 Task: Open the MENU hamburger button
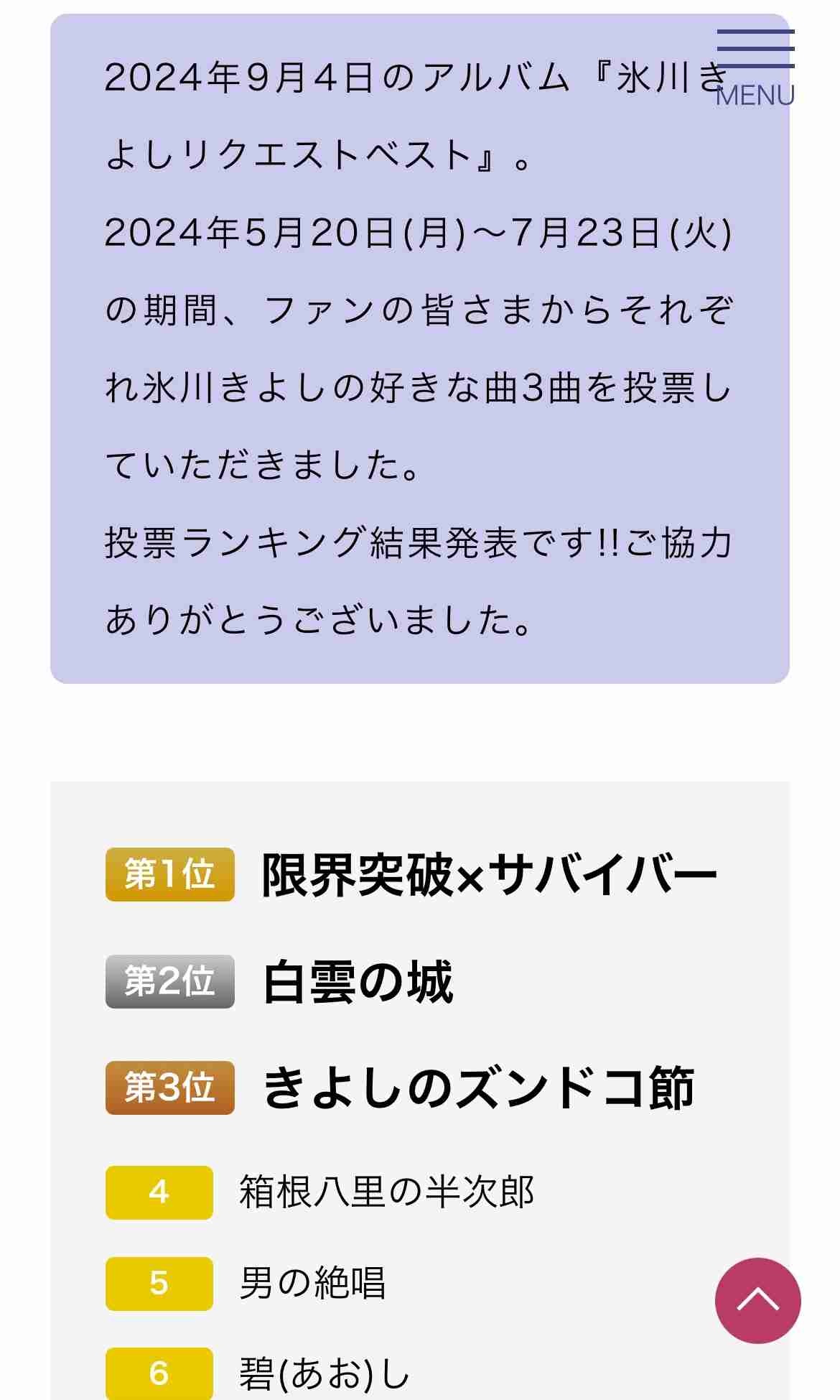point(755,67)
